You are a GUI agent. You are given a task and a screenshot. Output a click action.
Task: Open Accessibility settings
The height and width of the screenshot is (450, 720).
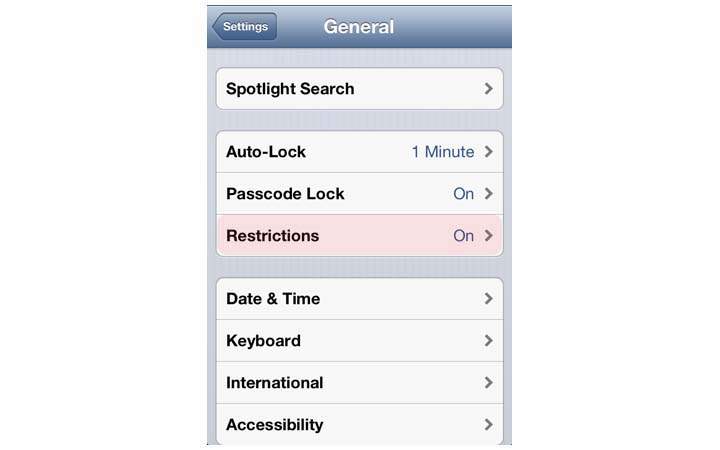(x=360, y=424)
